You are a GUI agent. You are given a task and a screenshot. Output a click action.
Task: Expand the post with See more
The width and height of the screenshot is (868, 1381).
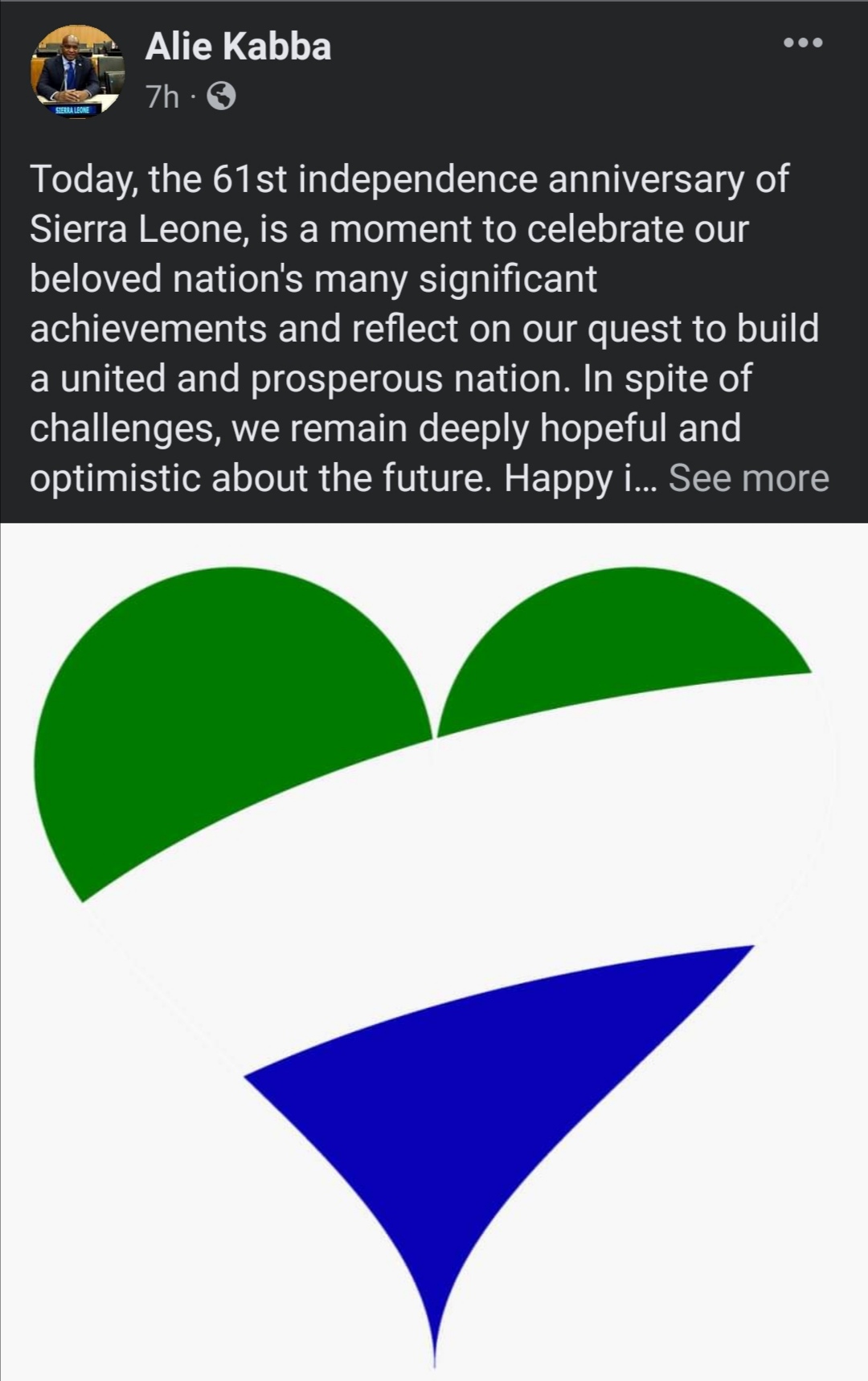click(748, 477)
